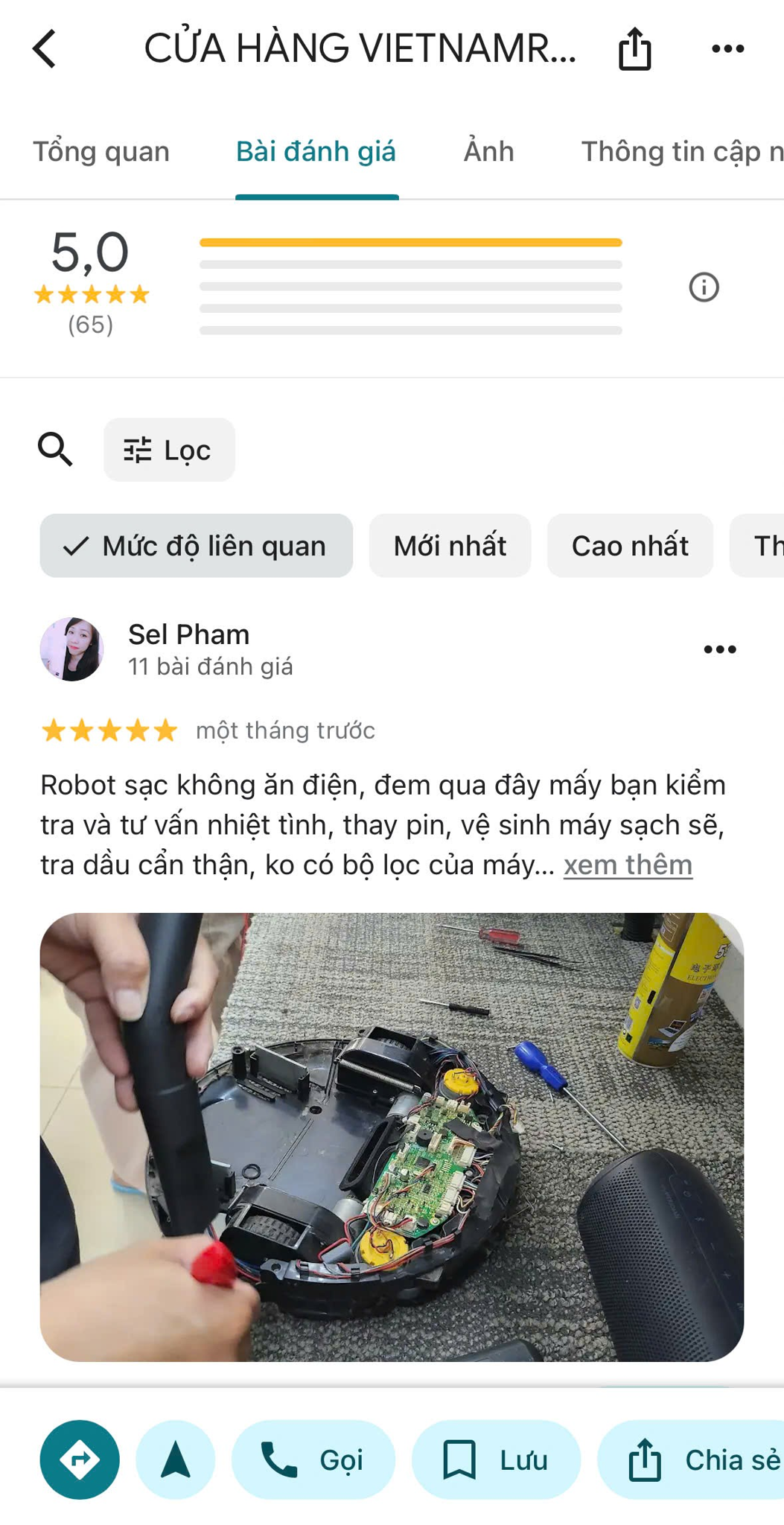The width and height of the screenshot is (784, 1525).
Task: Open the Thông tin cập nhật tab
Action: [681, 152]
